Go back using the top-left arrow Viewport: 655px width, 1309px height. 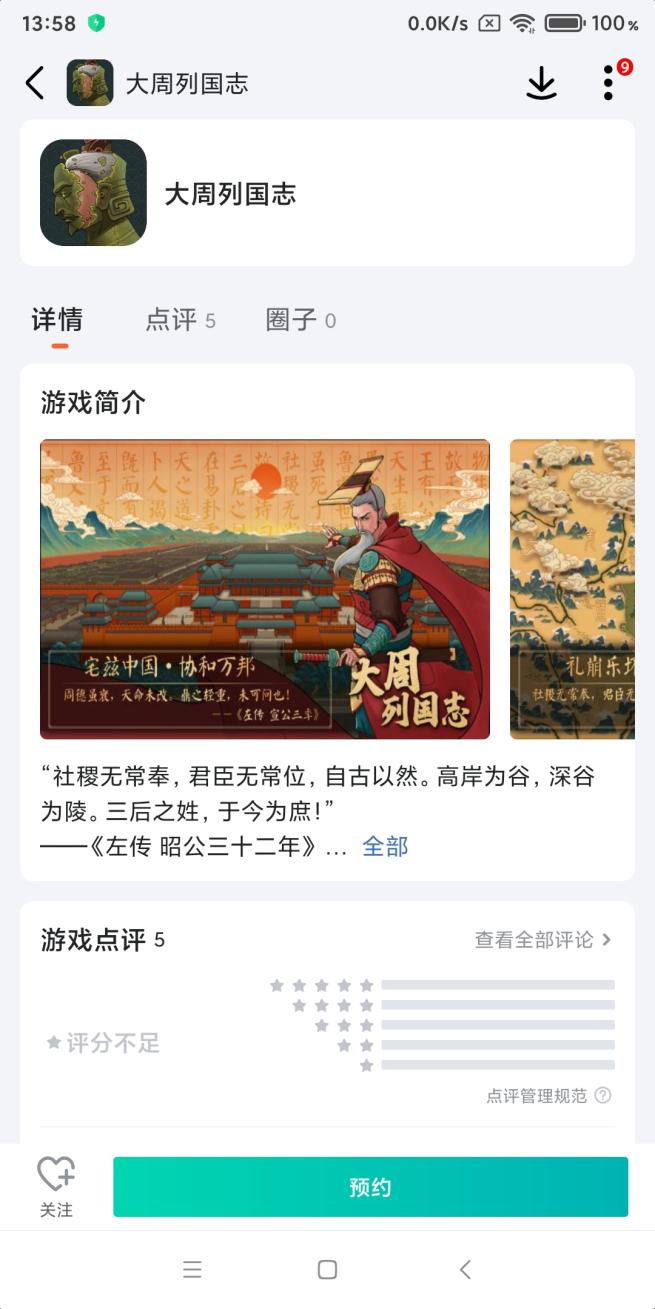pos(35,83)
